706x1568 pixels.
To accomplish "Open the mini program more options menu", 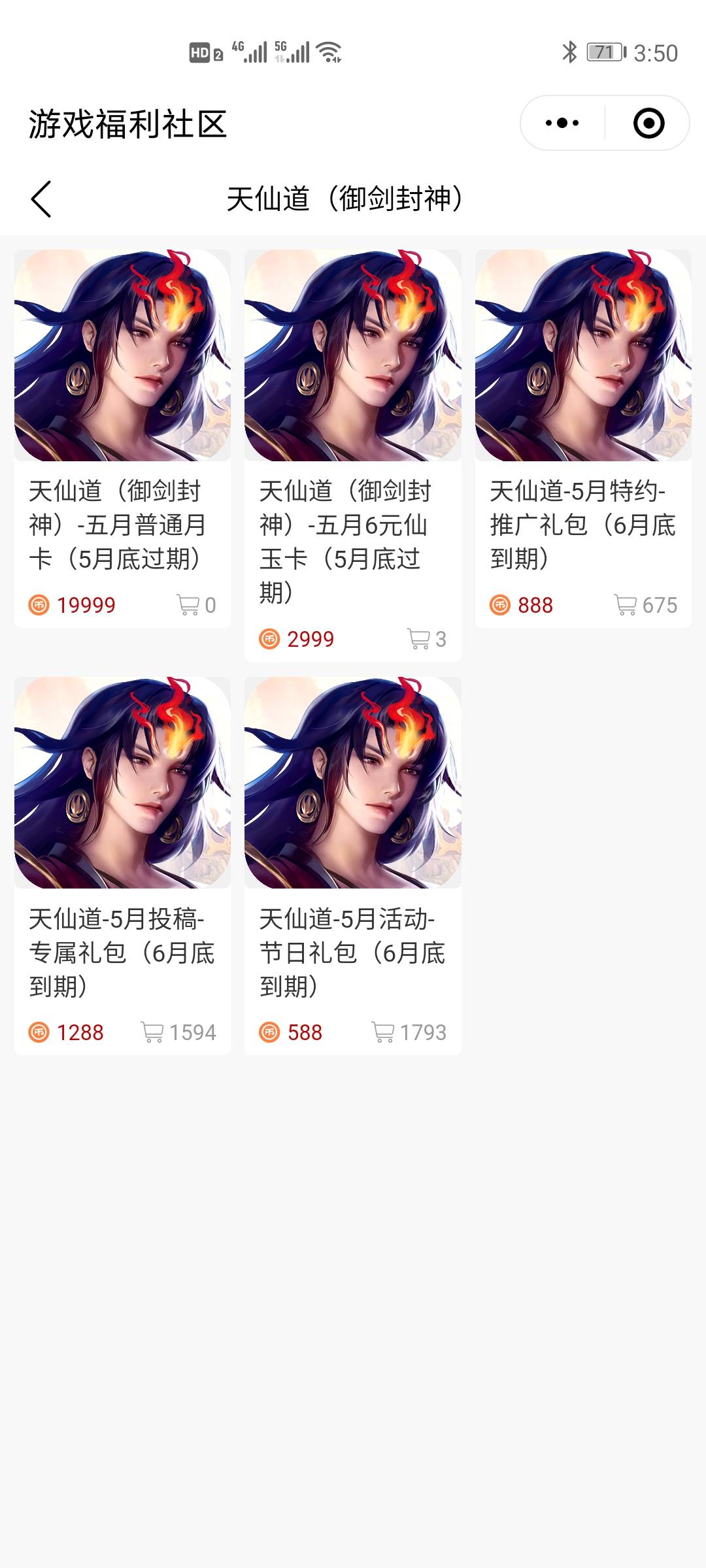I will [x=562, y=123].
